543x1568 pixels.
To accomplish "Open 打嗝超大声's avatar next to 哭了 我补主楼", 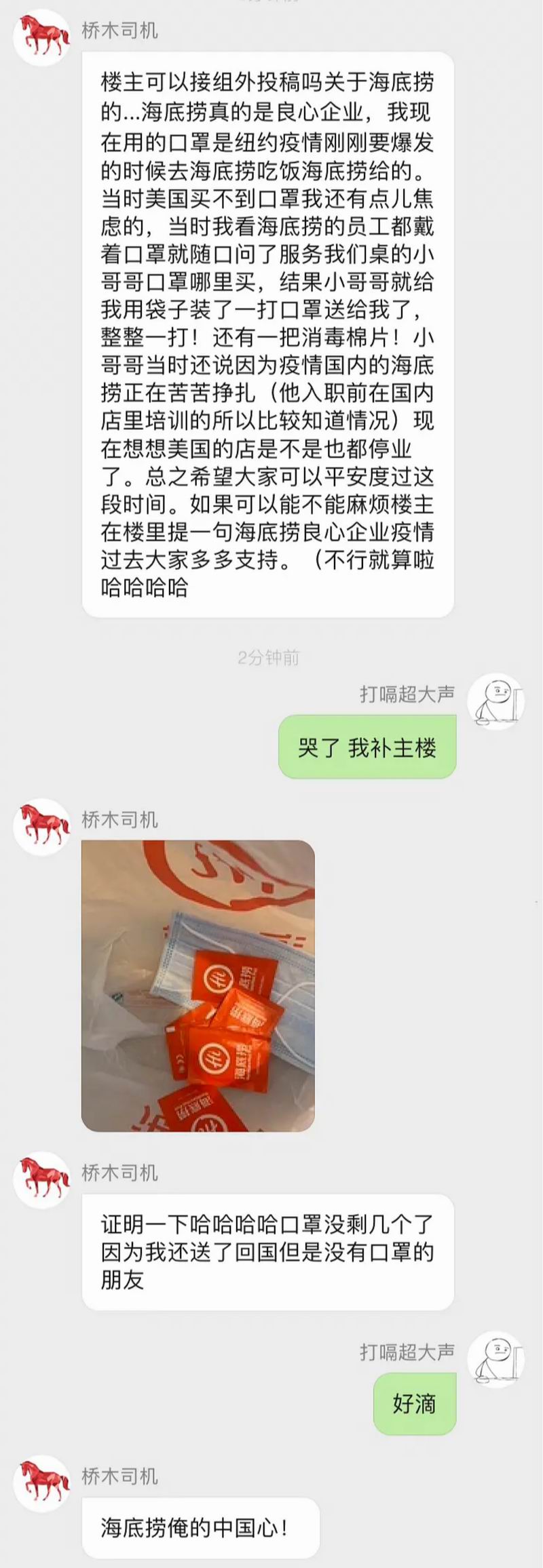I will tap(496, 701).
